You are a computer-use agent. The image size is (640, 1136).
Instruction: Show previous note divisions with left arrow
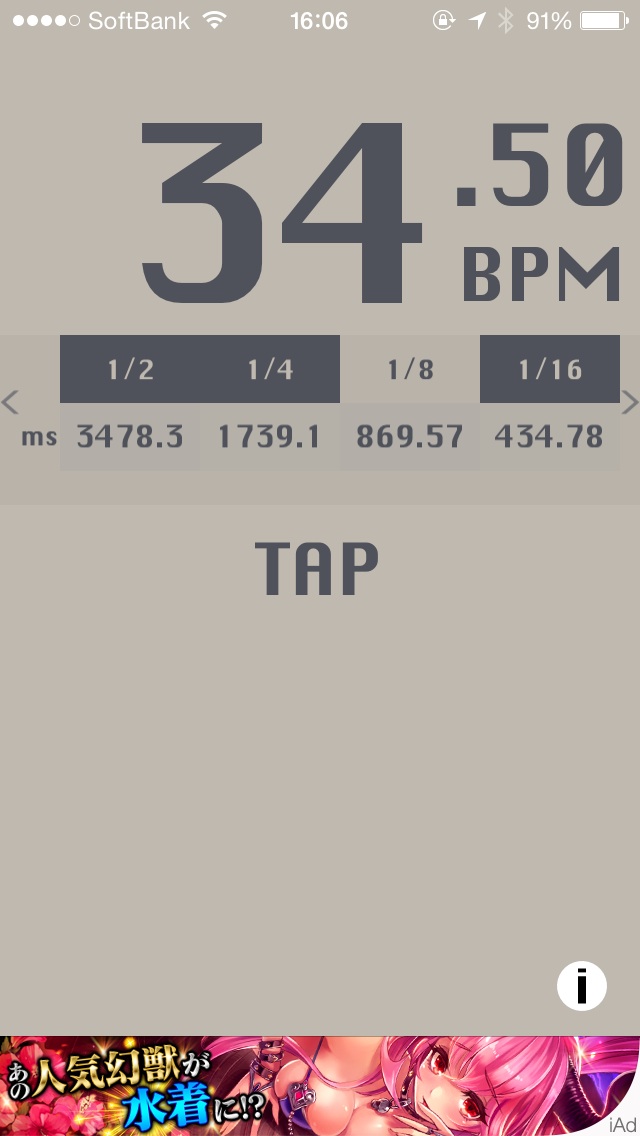(10, 401)
